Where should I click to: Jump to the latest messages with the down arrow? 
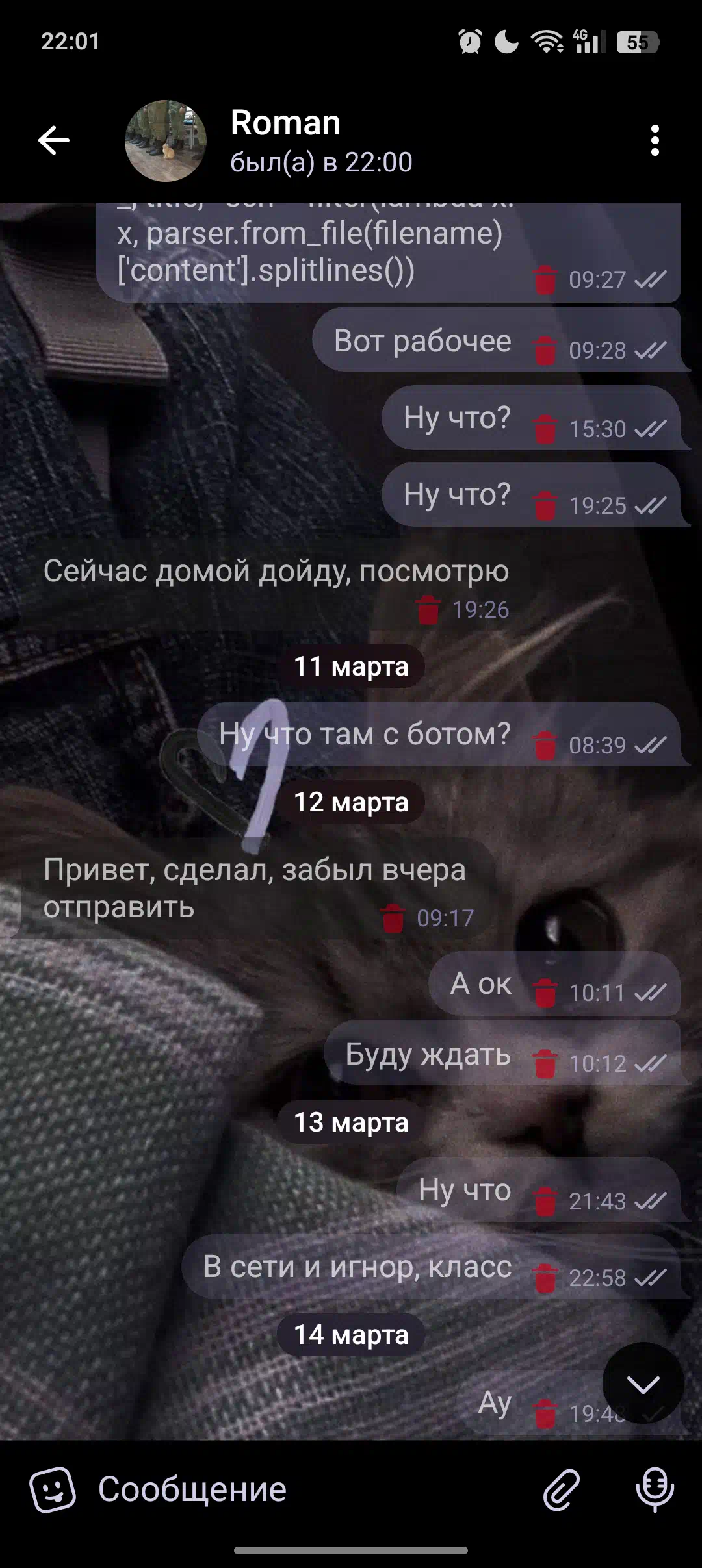643,1383
